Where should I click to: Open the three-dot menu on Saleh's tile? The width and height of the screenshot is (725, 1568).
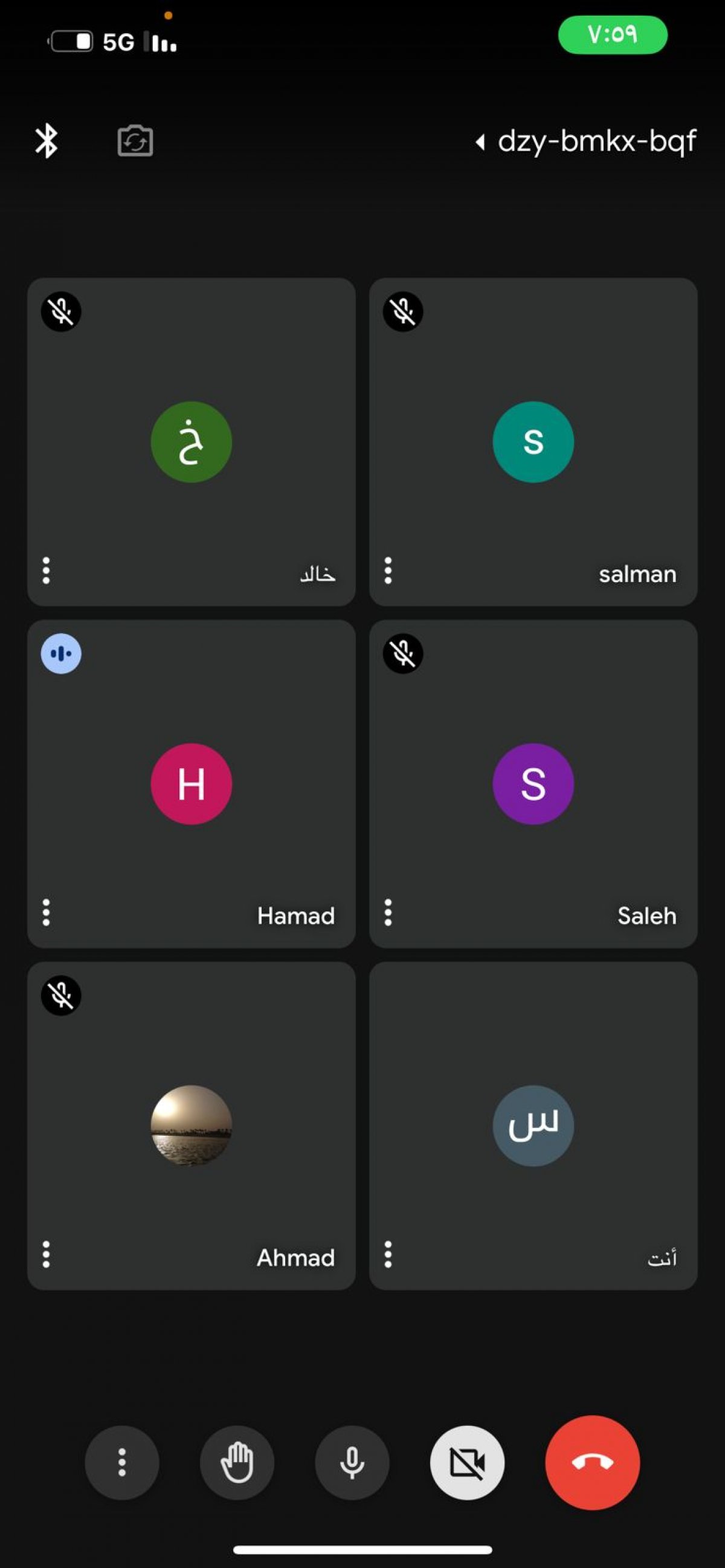point(388,912)
